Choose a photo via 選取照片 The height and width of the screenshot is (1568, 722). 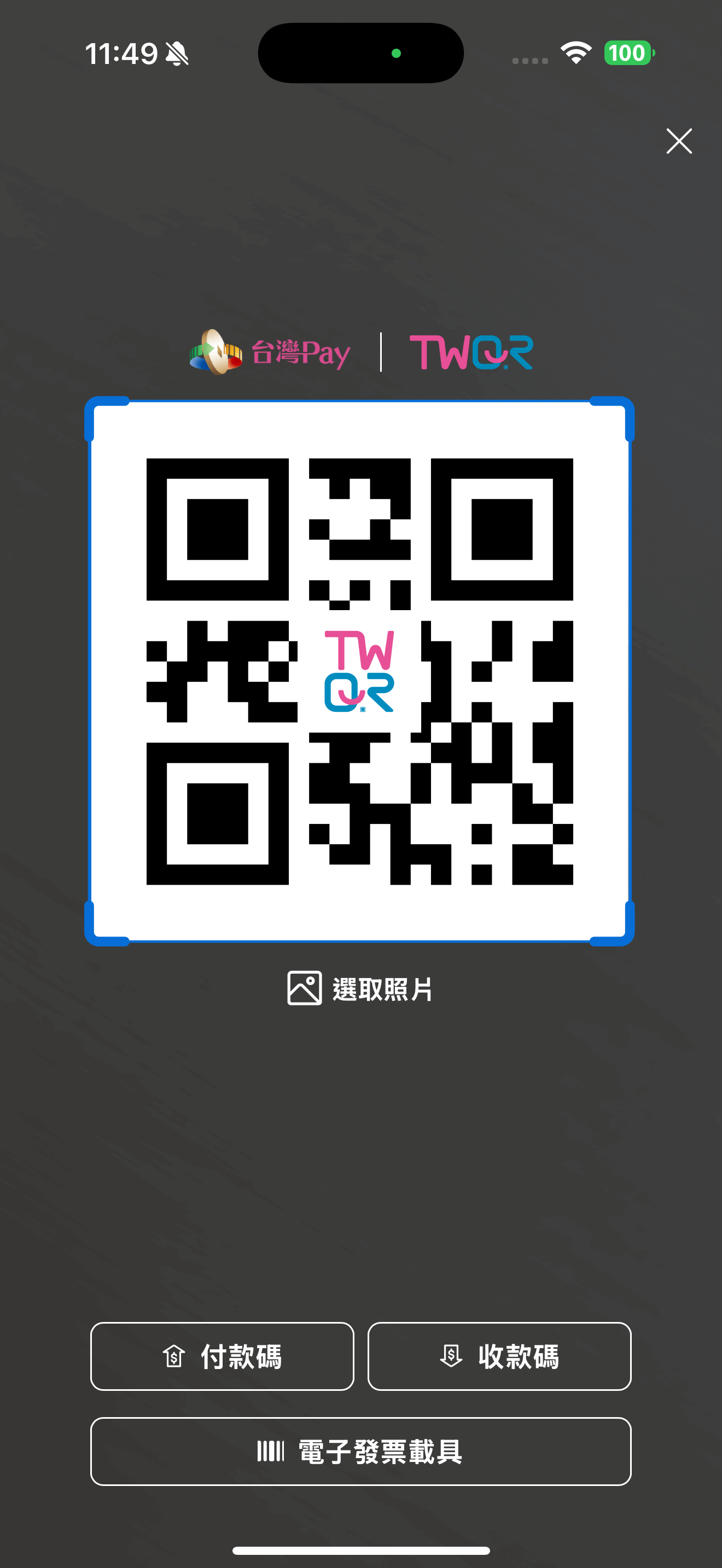(360, 988)
